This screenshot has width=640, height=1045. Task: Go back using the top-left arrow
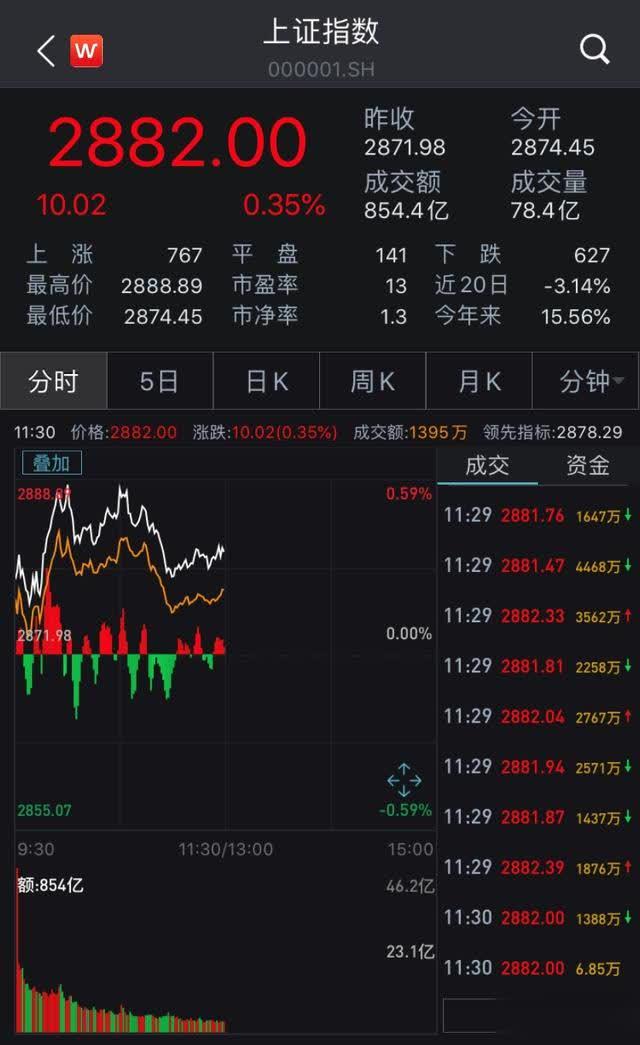tap(45, 50)
